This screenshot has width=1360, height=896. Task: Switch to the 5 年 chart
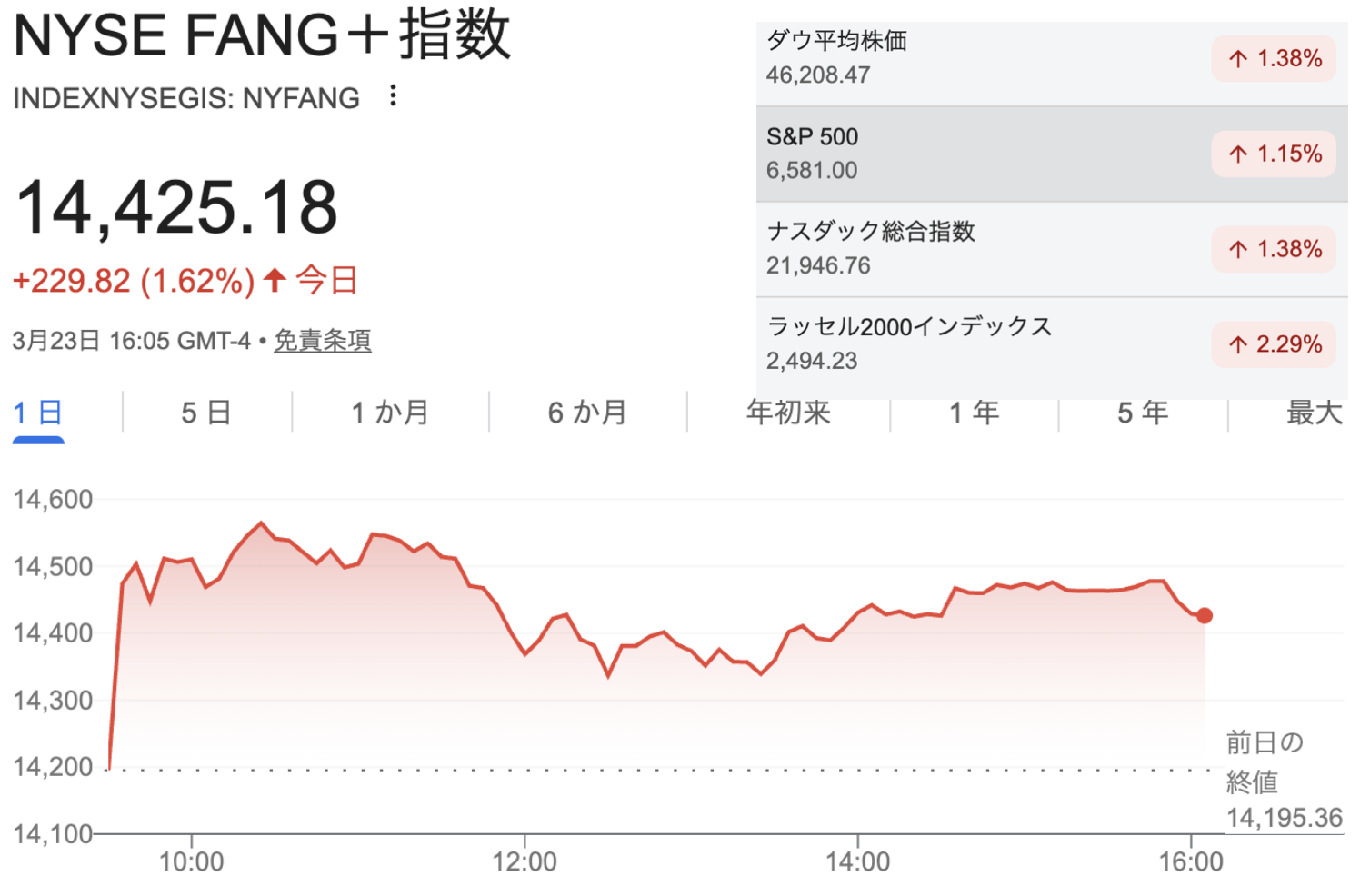1143,413
